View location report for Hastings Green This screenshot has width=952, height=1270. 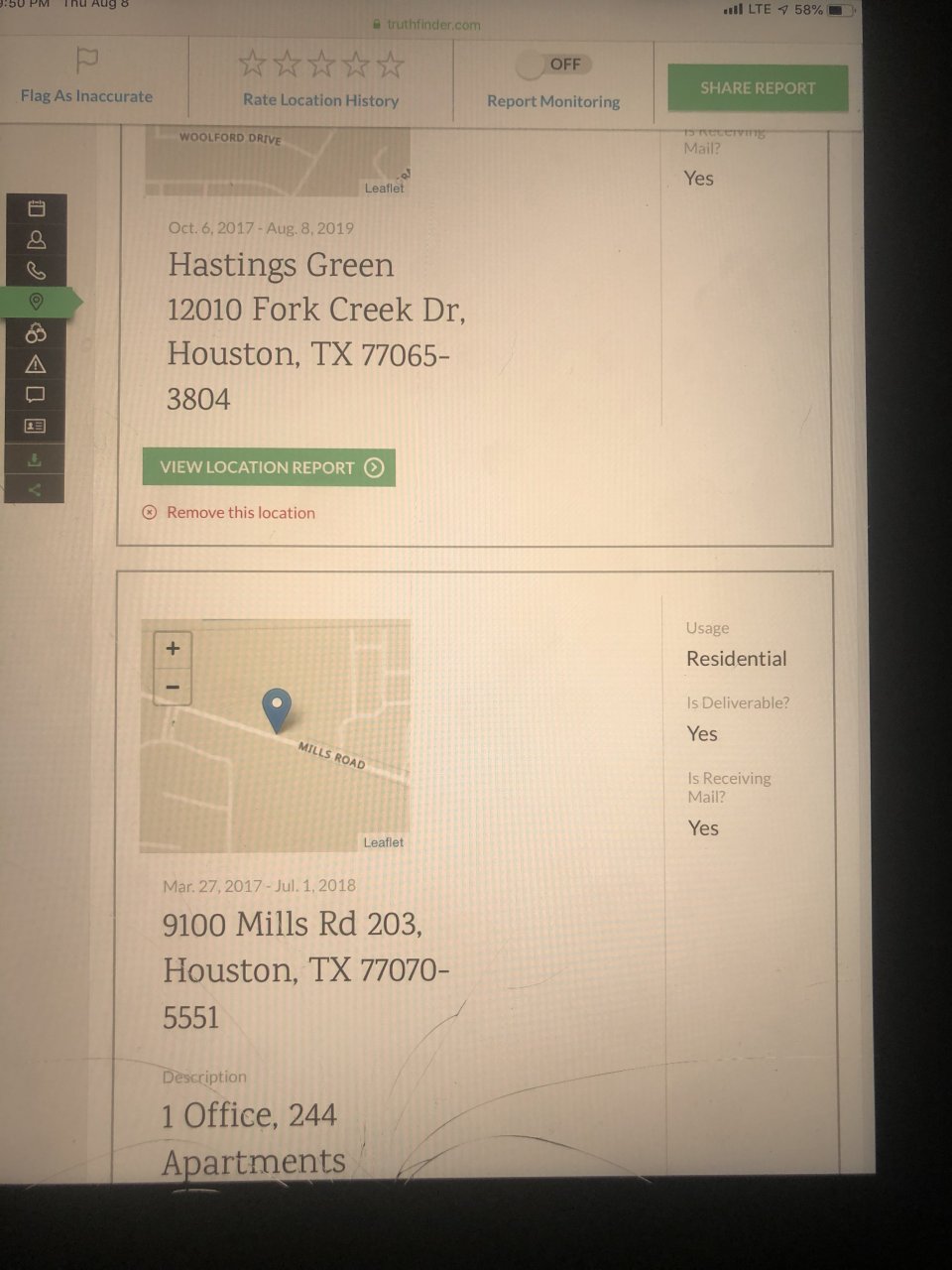tap(269, 467)
